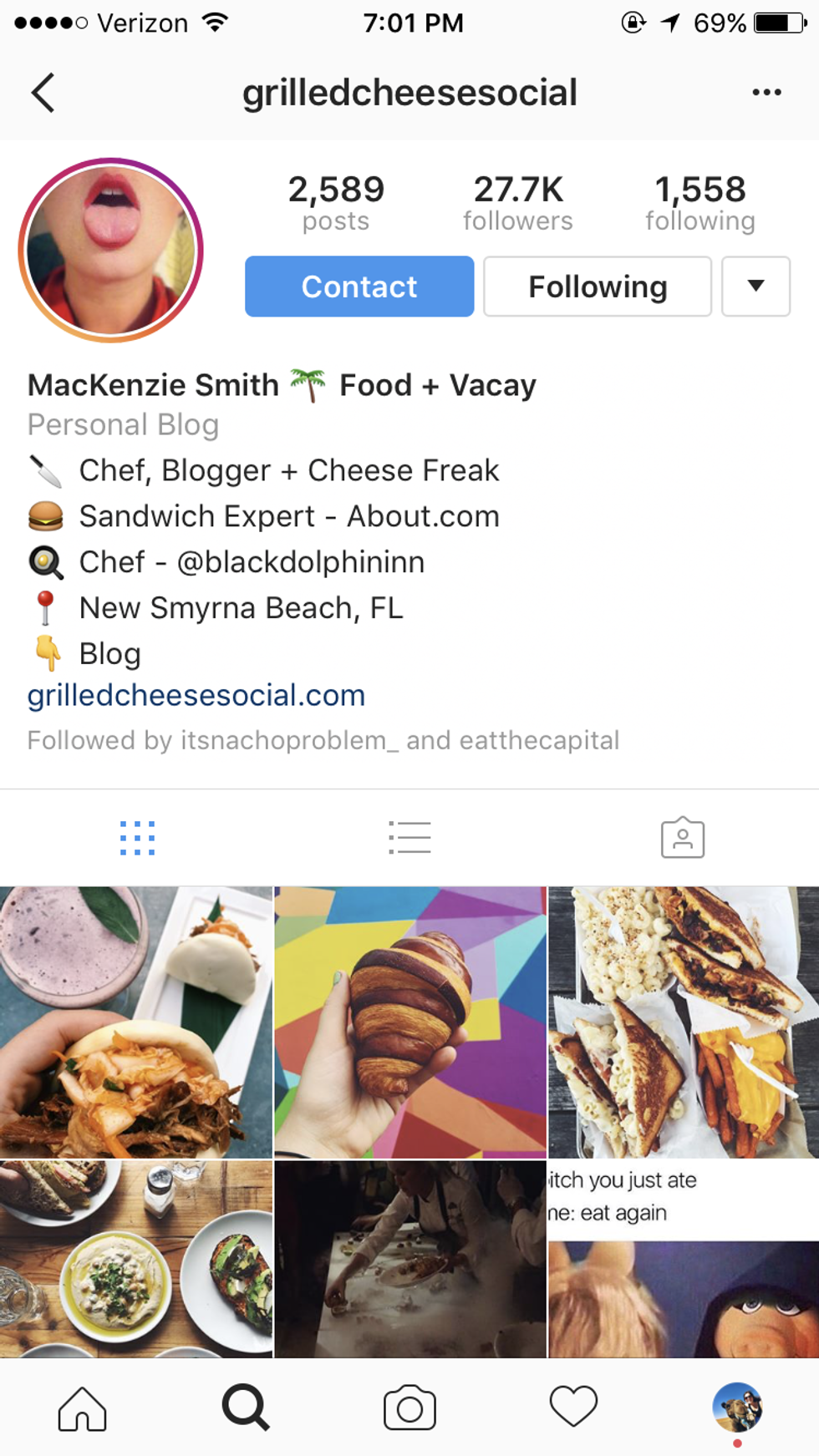Open the three-dot overflow menu
This screenshot has width=819, height=1456.
(x=766, y=92)
